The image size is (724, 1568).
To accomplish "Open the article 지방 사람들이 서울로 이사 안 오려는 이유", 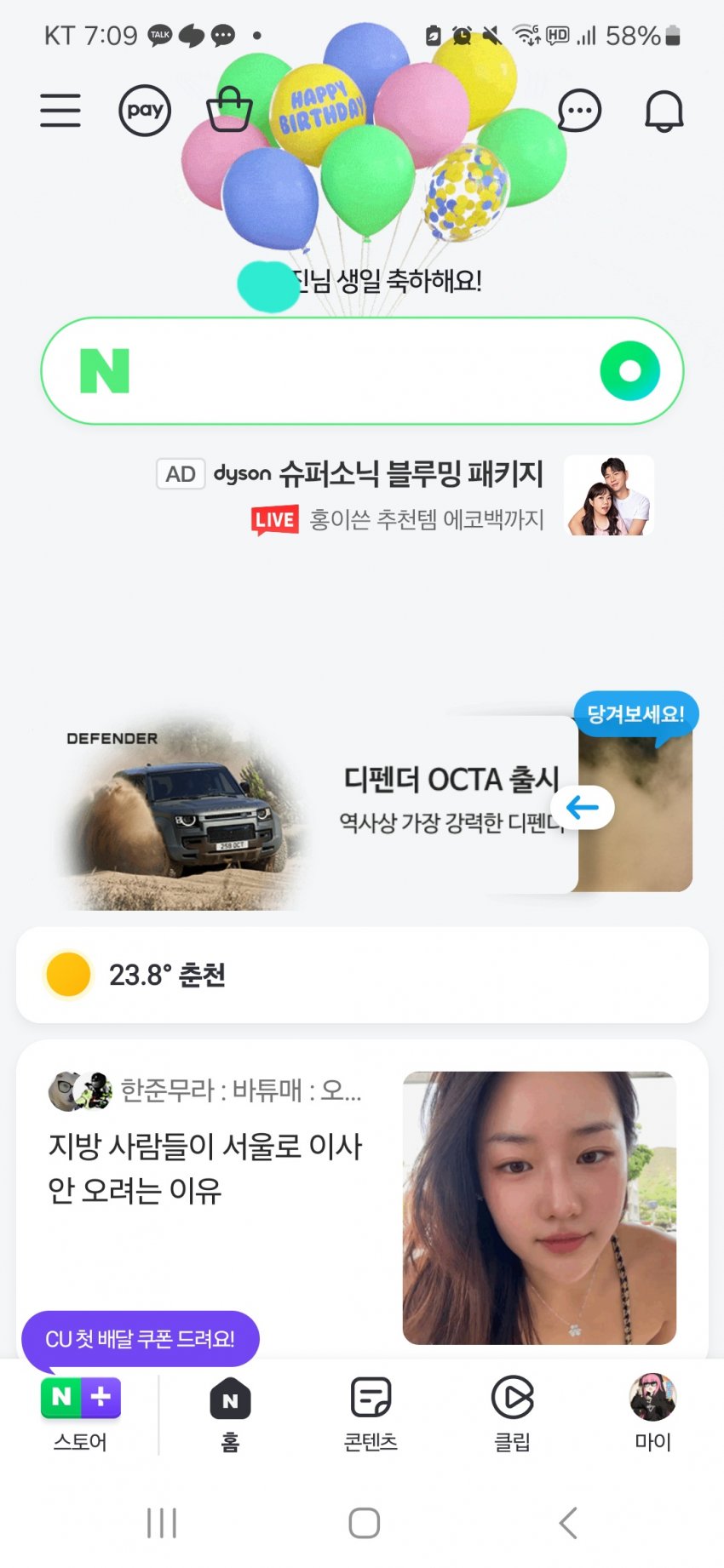I will (x=206, y=1167).
